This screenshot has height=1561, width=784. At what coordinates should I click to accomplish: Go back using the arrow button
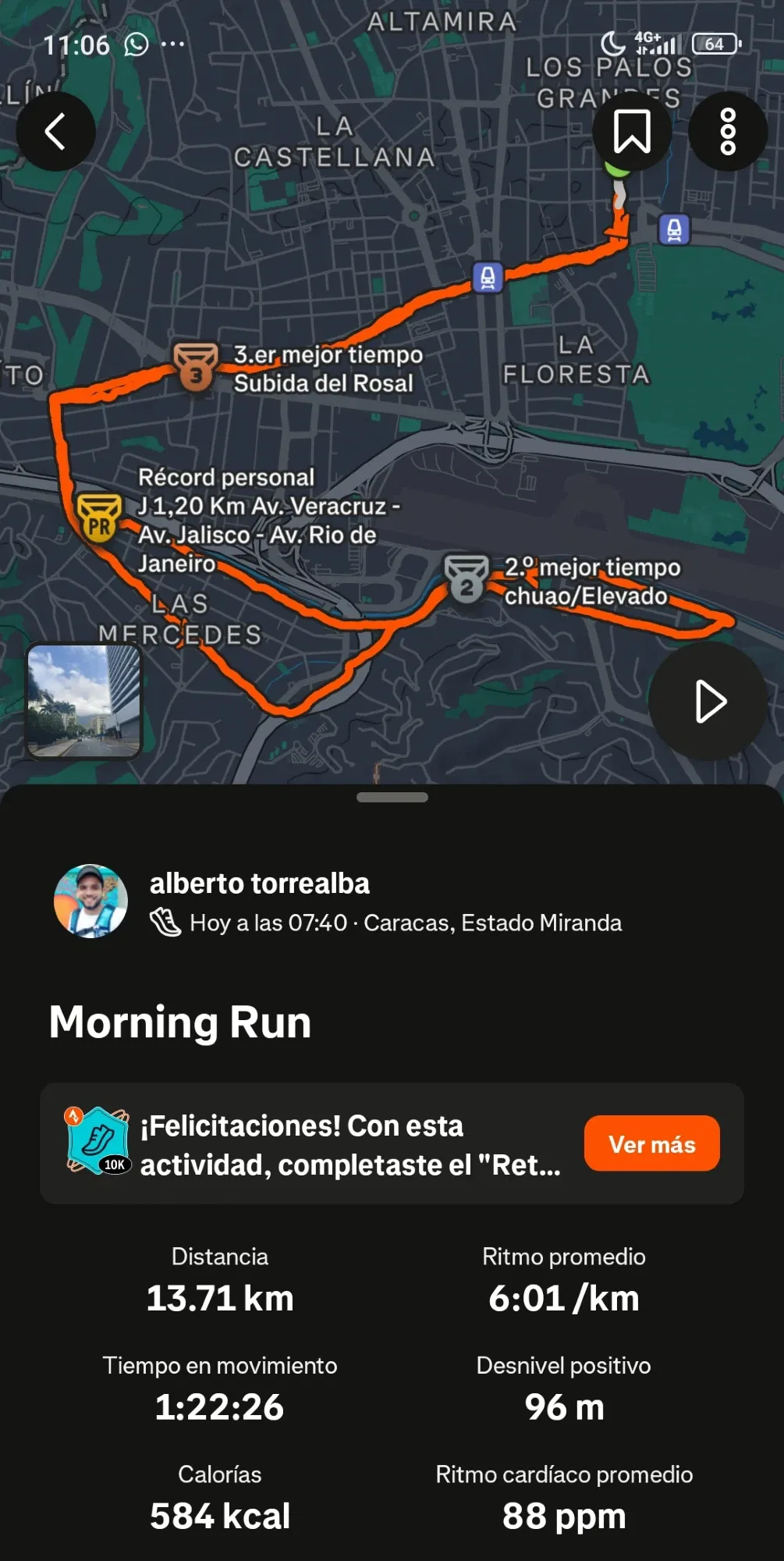55,131
